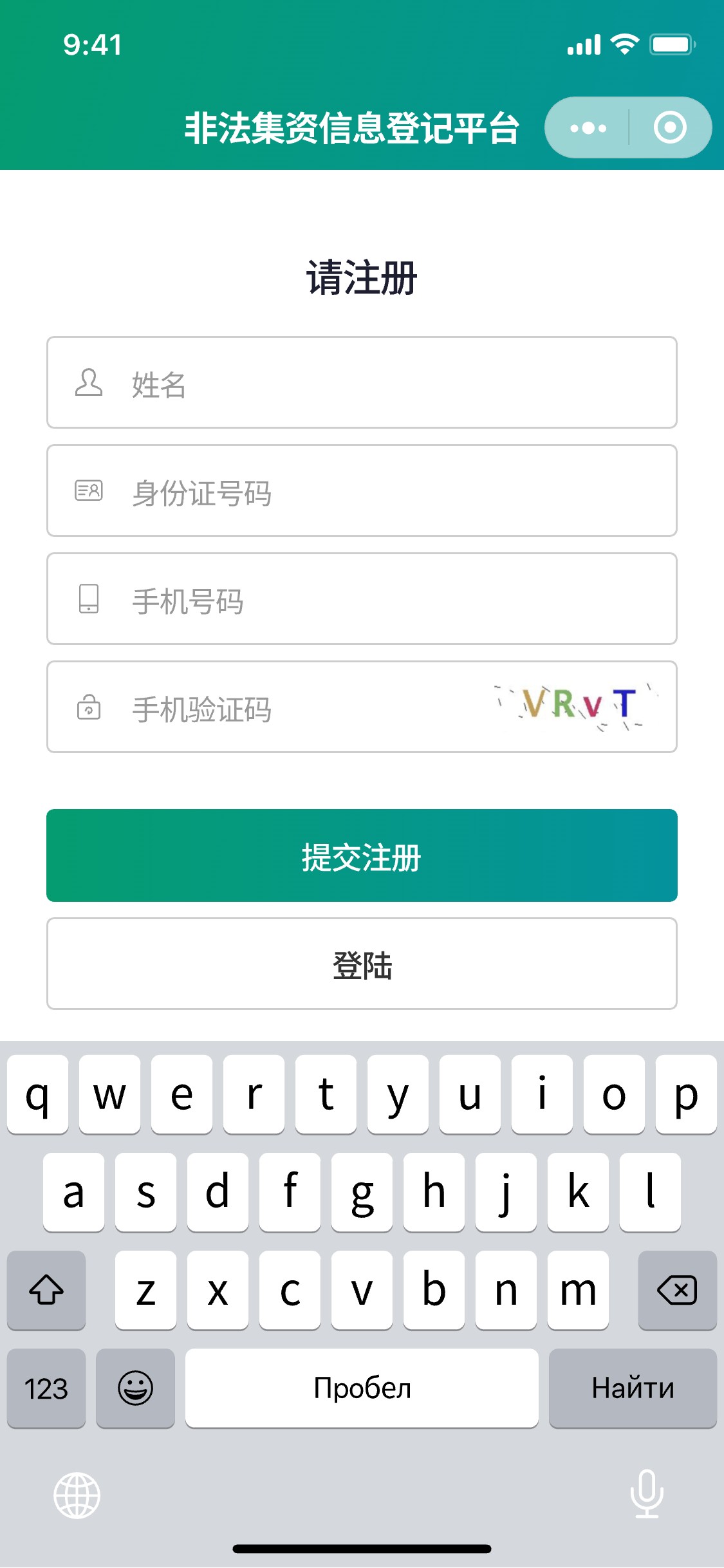The height and width of the screenshot is (1568, 724).
Task: Submit registration with 提交注册
Action: pyautogui.click(x=362, y=855)
